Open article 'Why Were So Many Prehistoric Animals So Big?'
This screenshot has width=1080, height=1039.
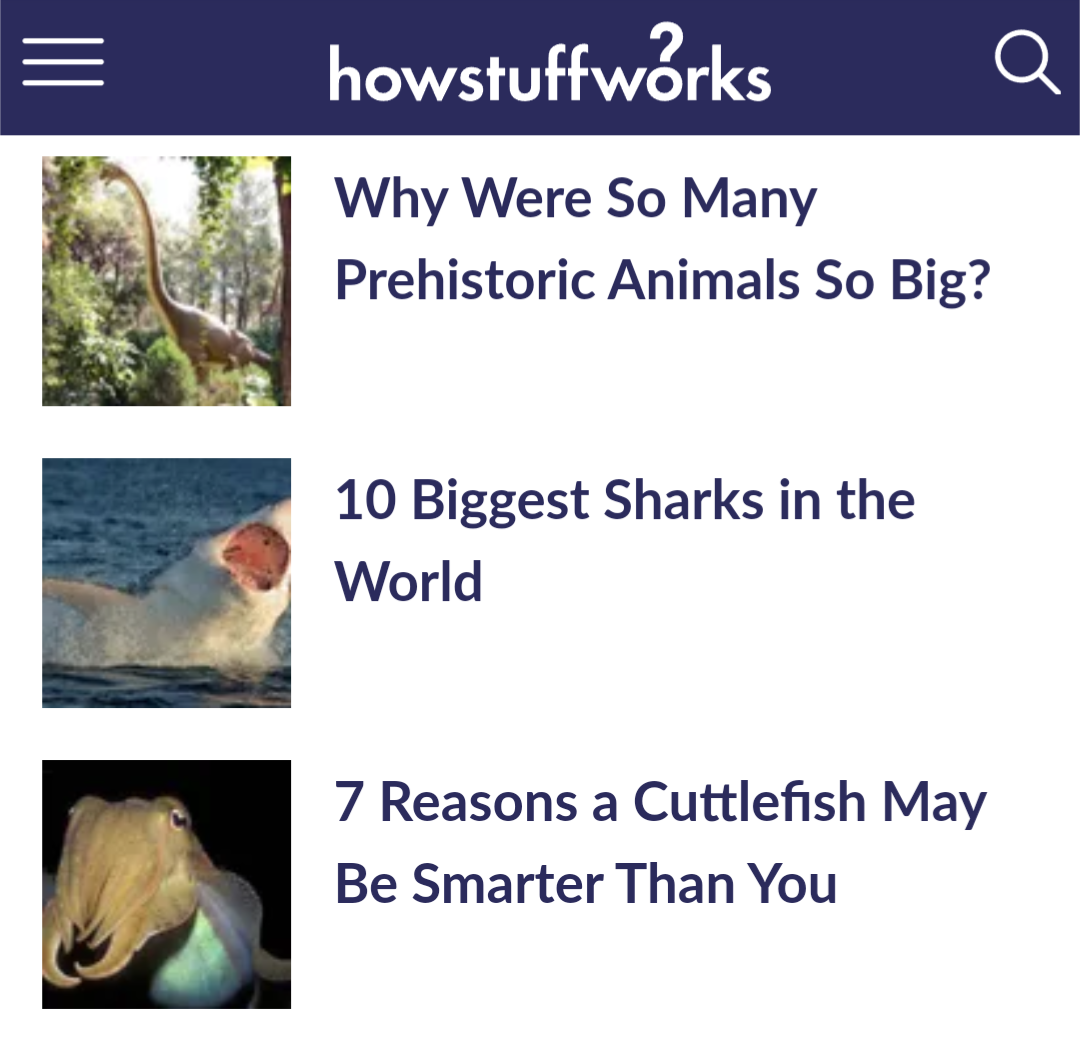click(661, 239)
